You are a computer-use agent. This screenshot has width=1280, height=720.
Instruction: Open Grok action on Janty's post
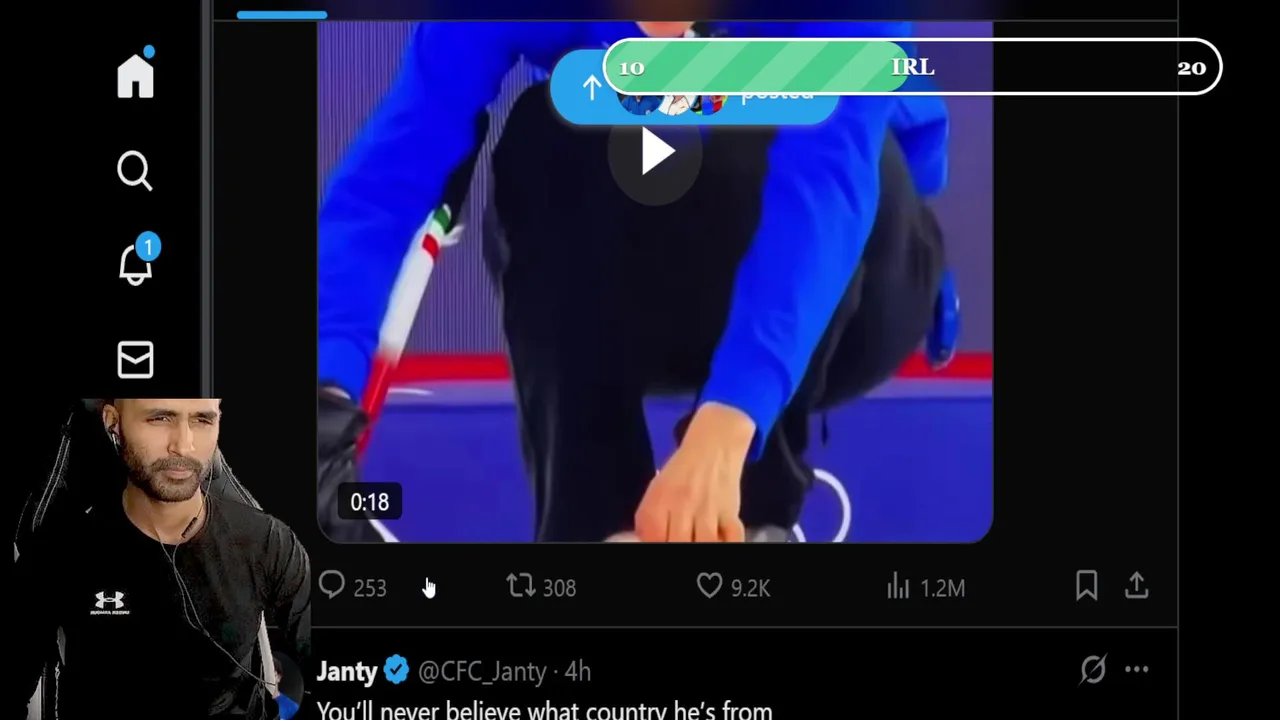tap(1092, 669)
